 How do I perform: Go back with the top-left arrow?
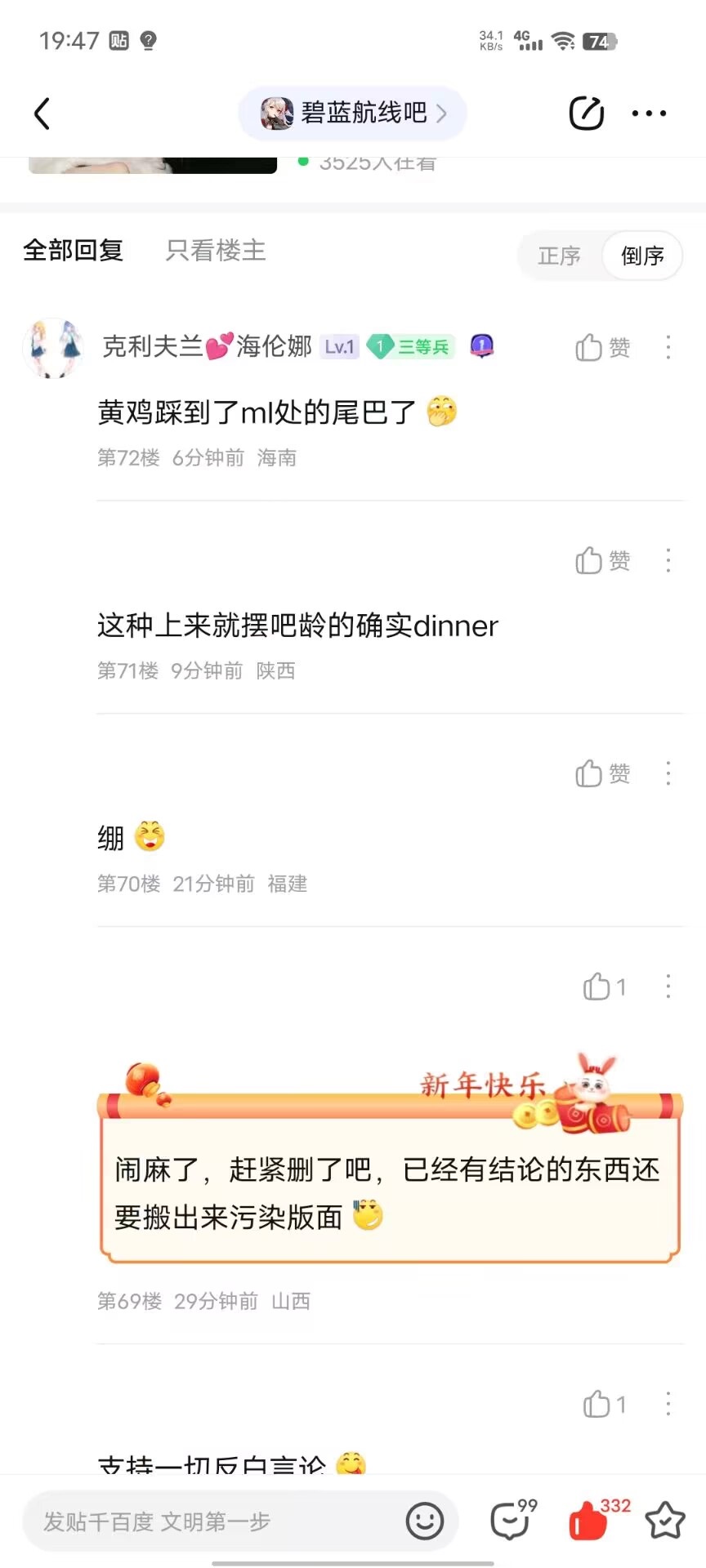point(42,114)
